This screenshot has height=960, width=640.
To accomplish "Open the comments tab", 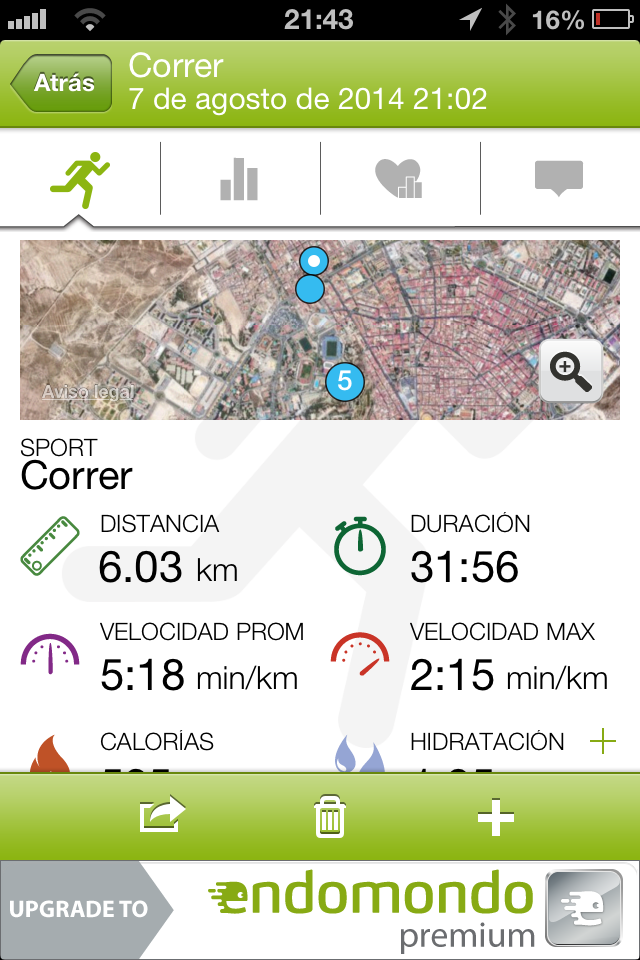I will pos(558,179).
